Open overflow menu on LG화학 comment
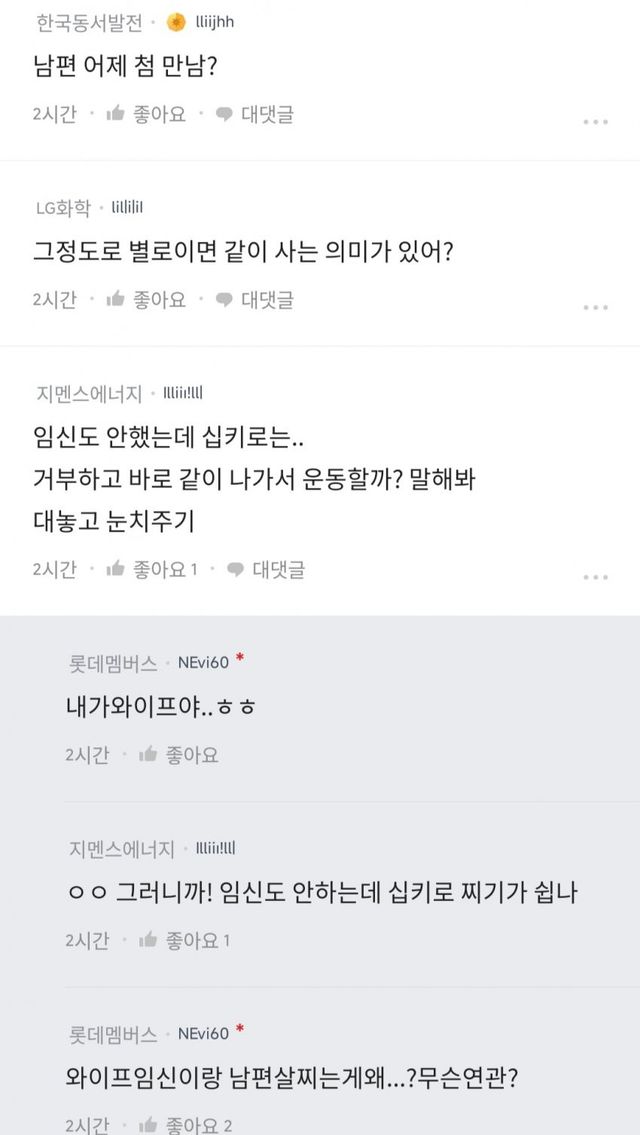 click(x=596, y=308)
